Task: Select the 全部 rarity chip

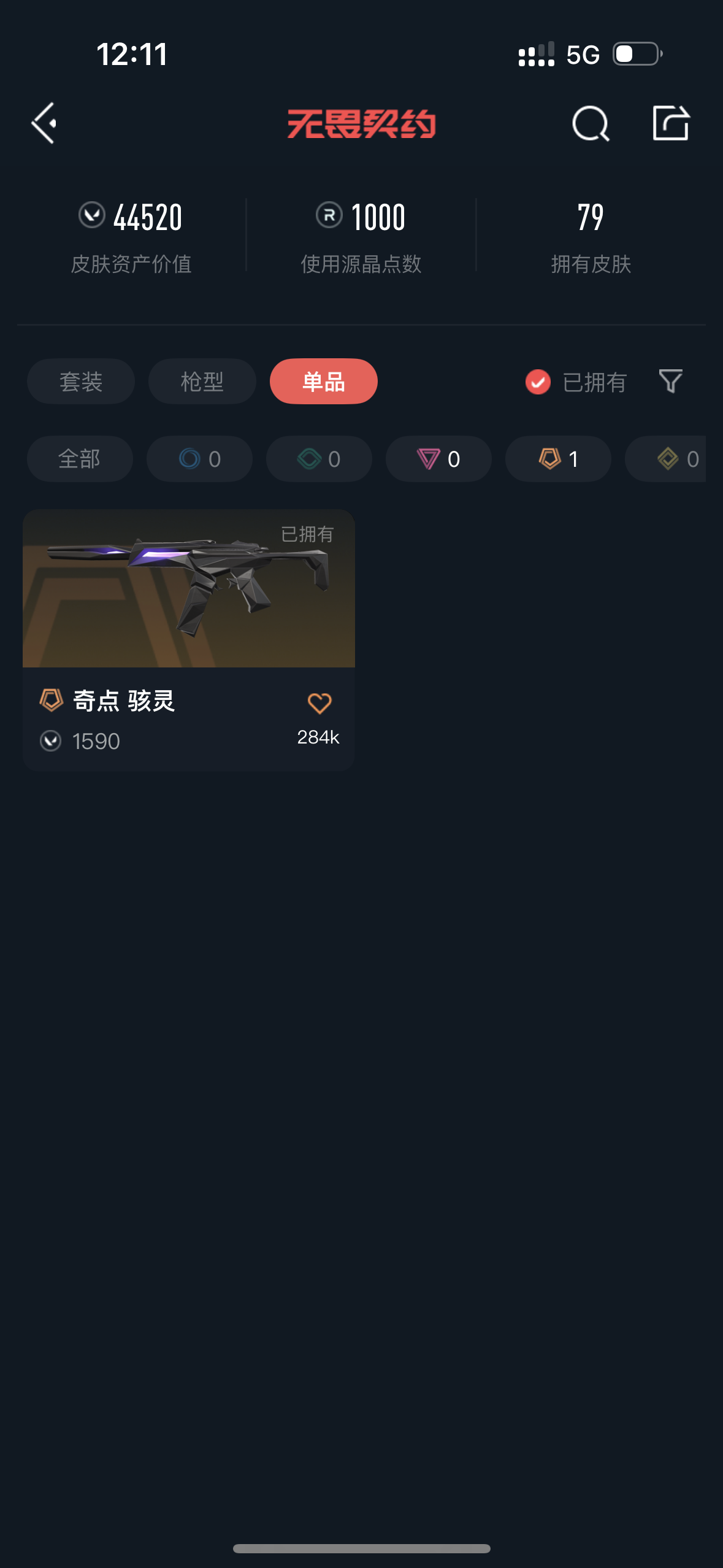Action: (80, 459)
